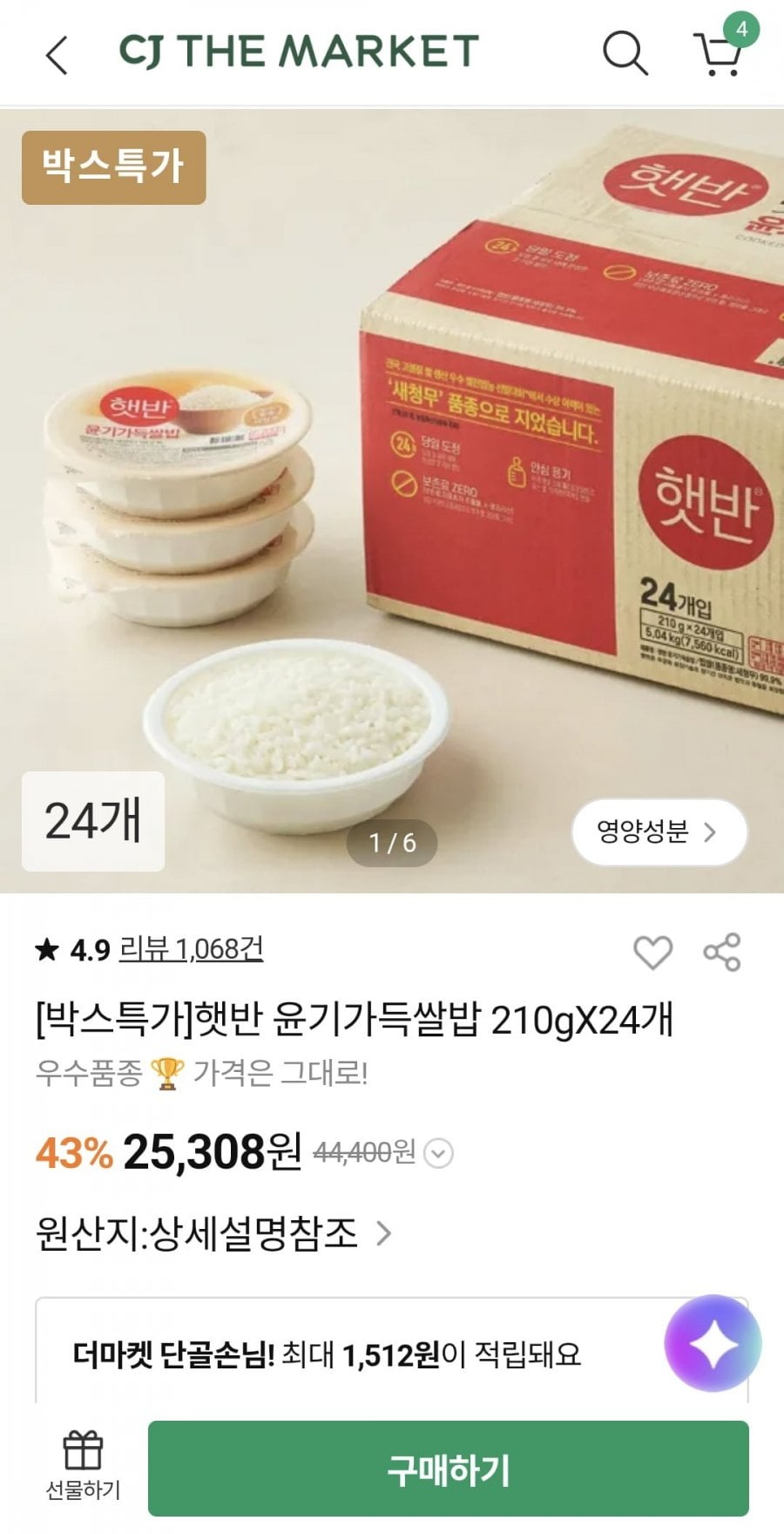Image resolution: width=784 pixels, height=1534 pixels.
Task: Go back using the top-left arrow
Action: pyautogui.click(x=57, y=55)
